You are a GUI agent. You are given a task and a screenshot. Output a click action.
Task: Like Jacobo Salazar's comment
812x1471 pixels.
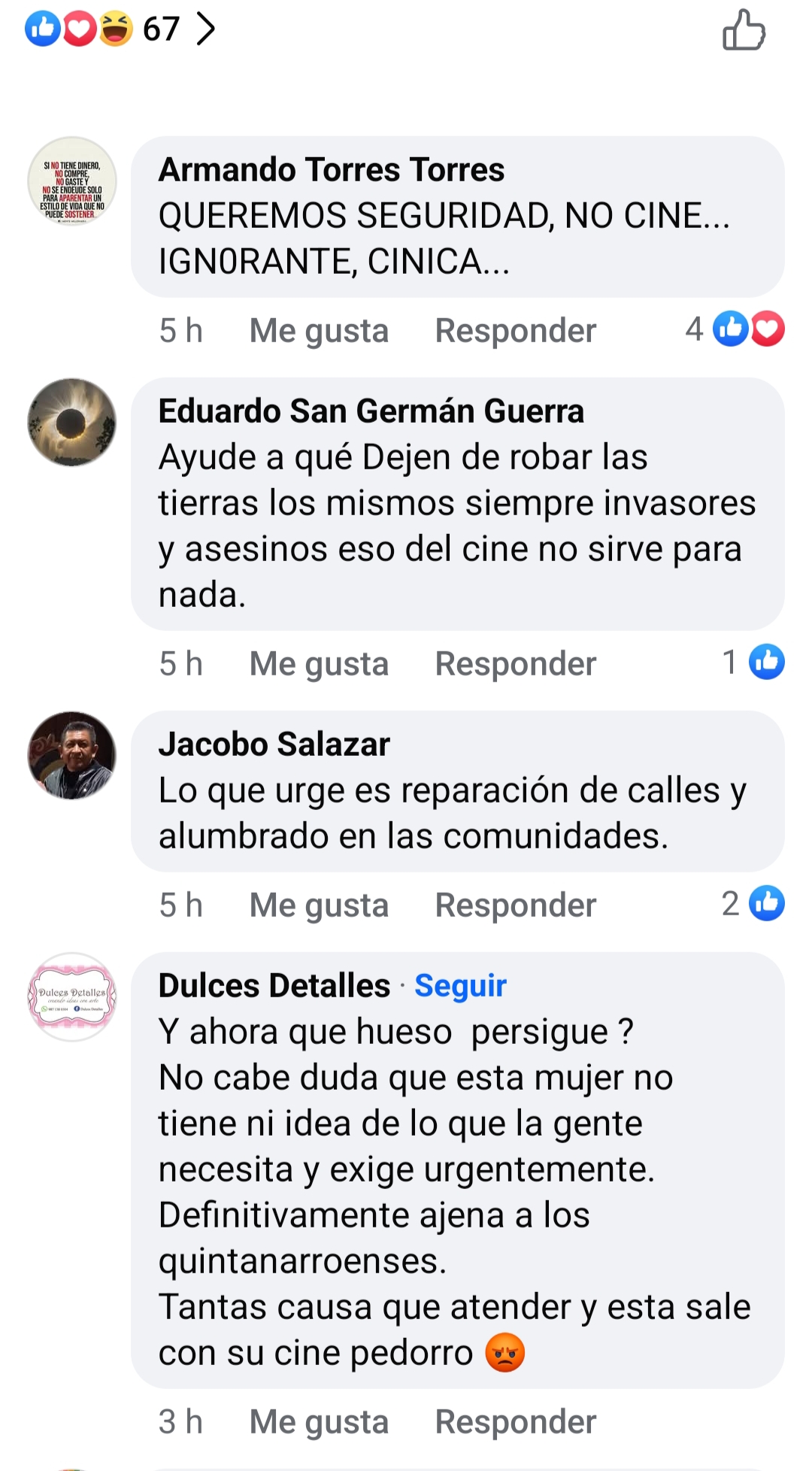[319, 905]
